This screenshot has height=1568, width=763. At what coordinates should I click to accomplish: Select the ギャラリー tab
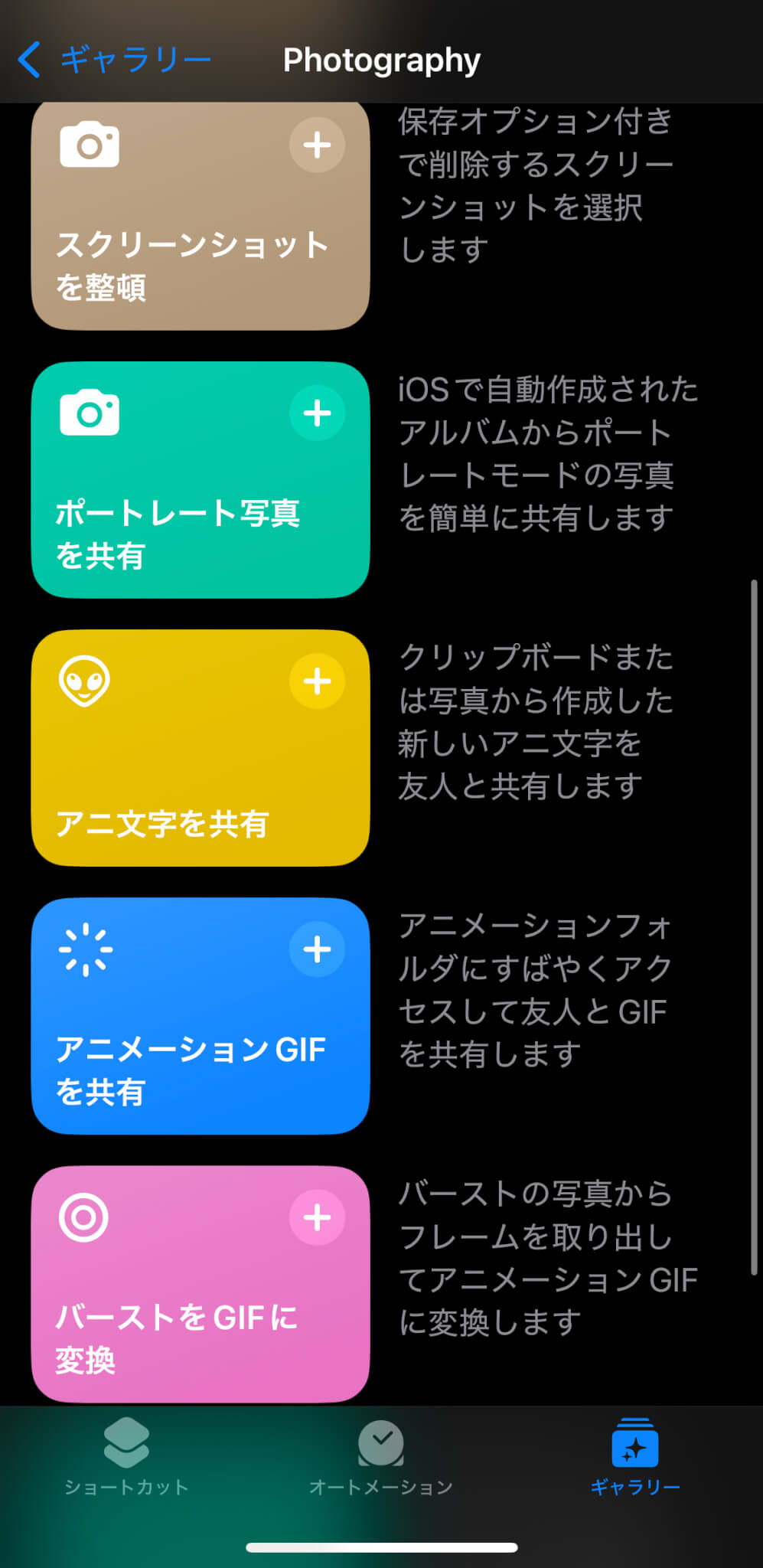click(635, 1458)
